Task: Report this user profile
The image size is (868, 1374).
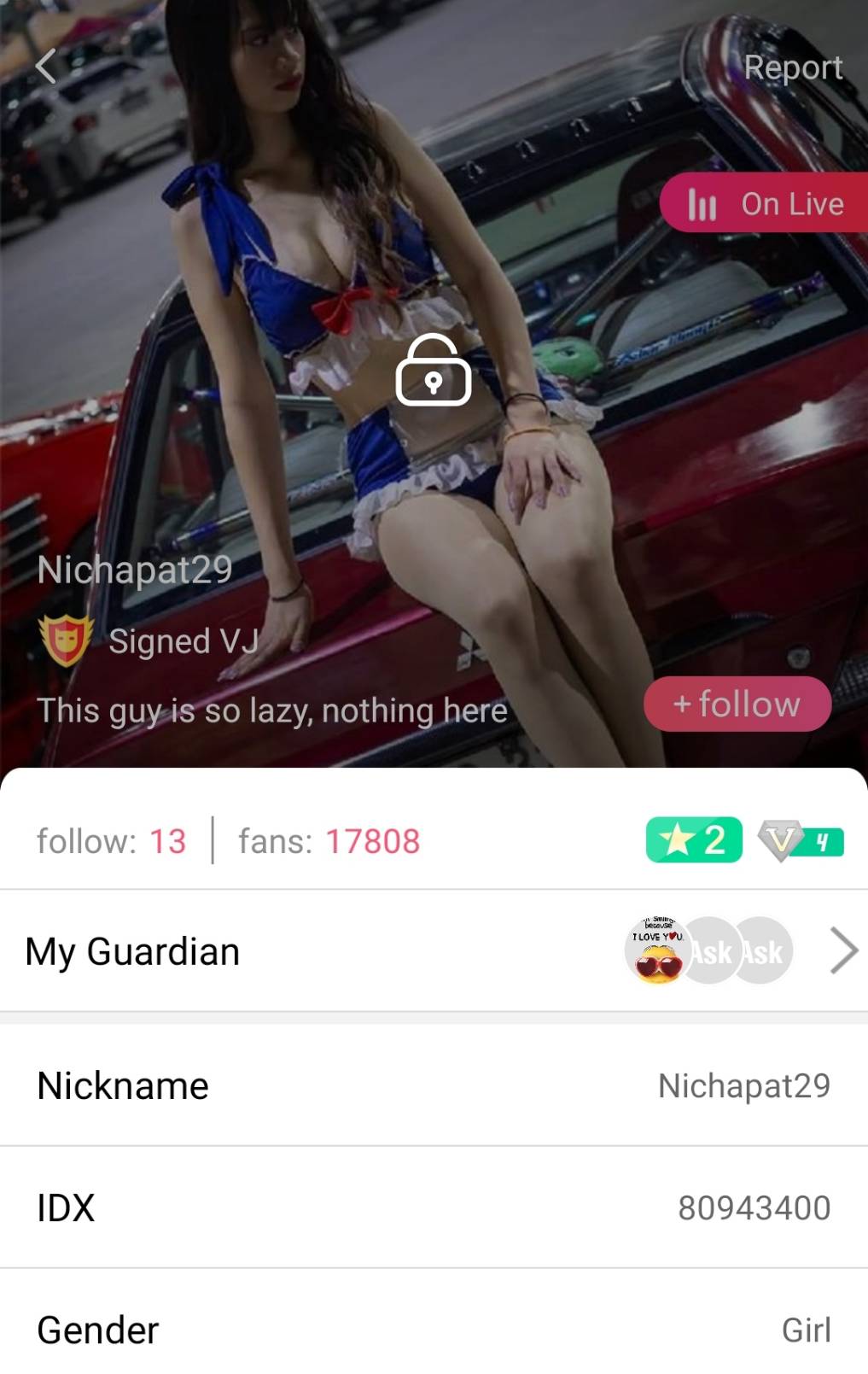Action: (x=793, y=67)
